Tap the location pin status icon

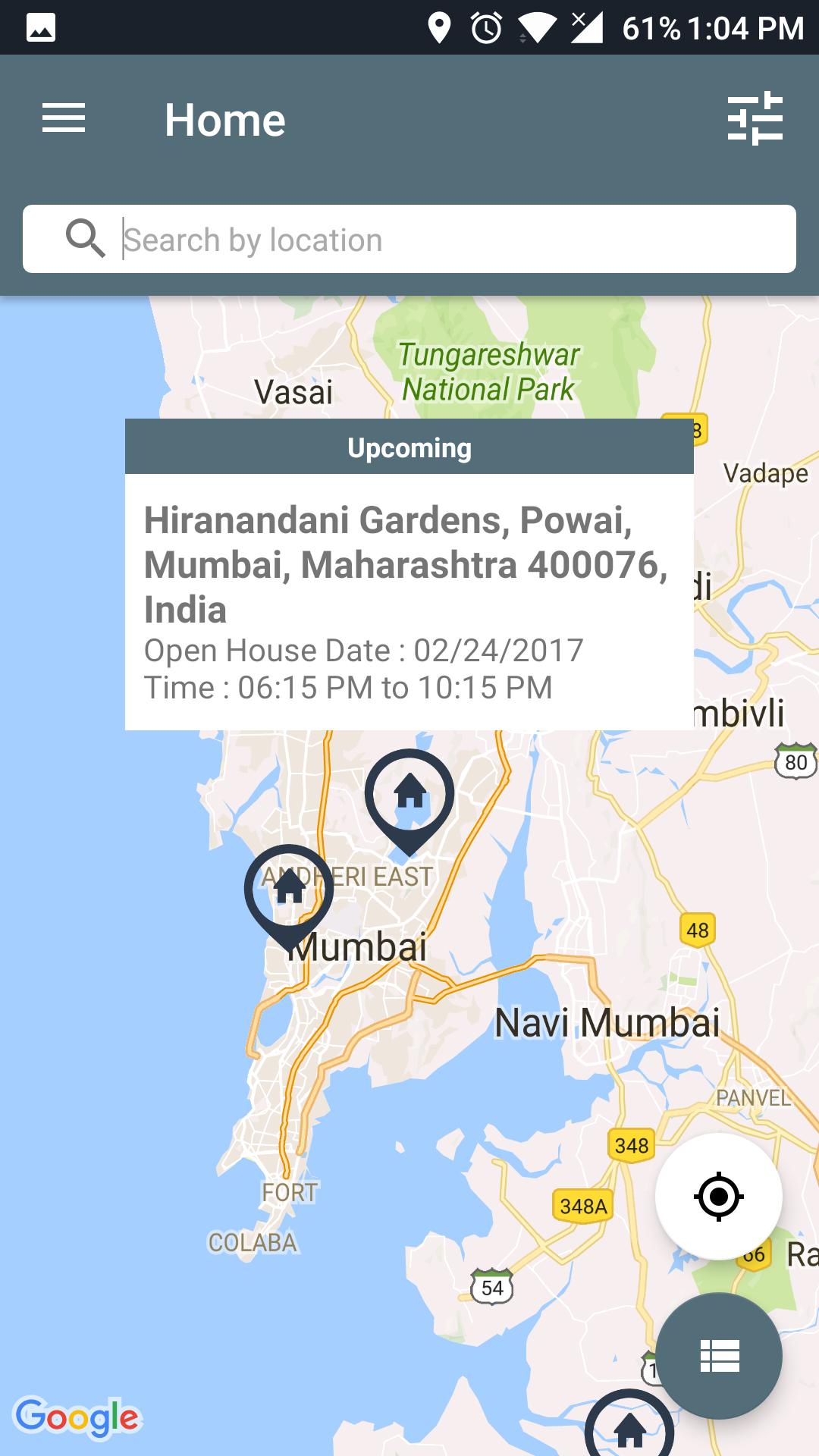(x=438, y=27)
